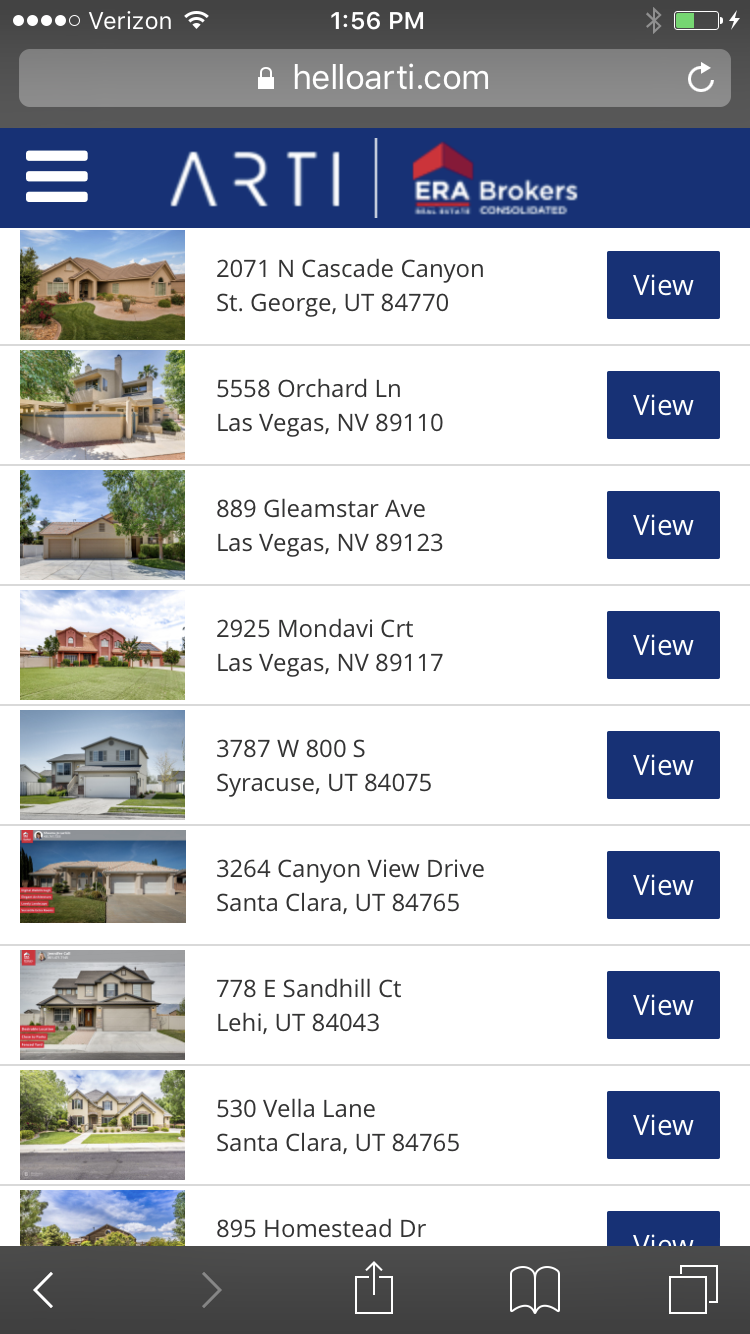Tap the helloarti.com address bar

[x=375, y=78]
